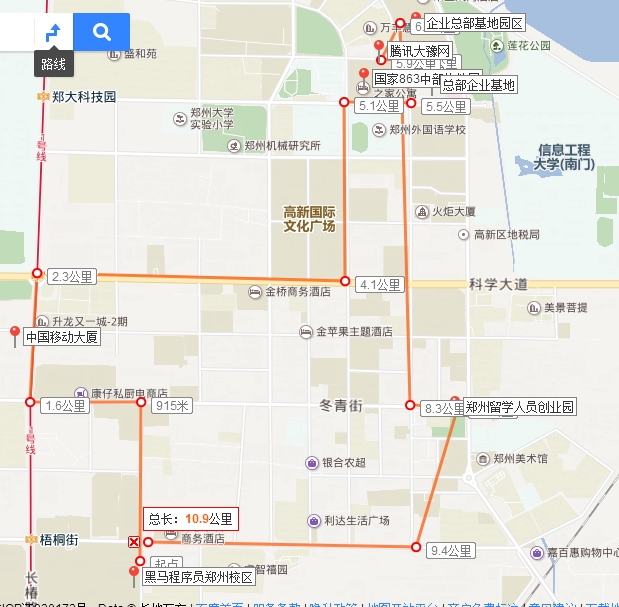619x607 pixels.
Task: Select the 黑马程序员郑州校区 marker
Action: coord(134,572)
